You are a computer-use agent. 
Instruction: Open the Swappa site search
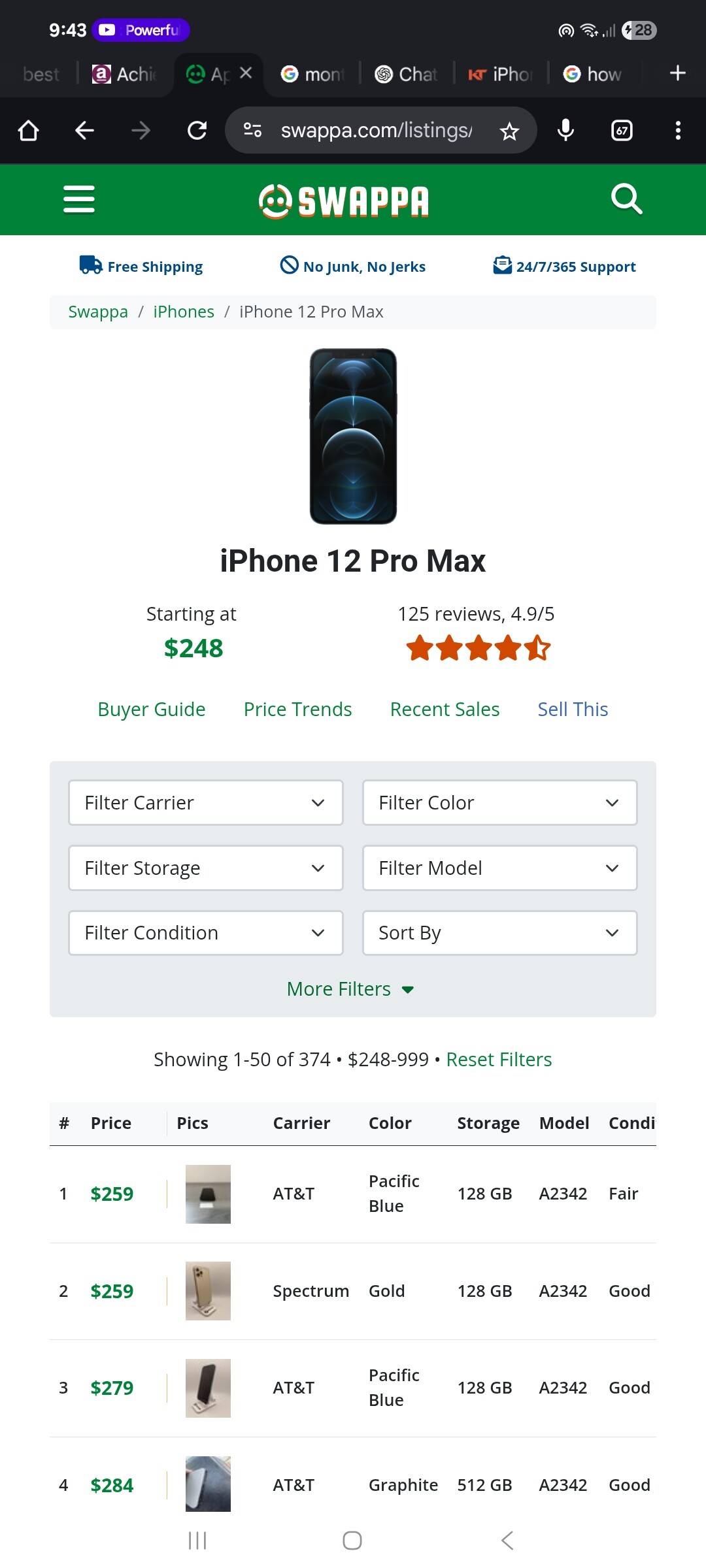point(626,199)
